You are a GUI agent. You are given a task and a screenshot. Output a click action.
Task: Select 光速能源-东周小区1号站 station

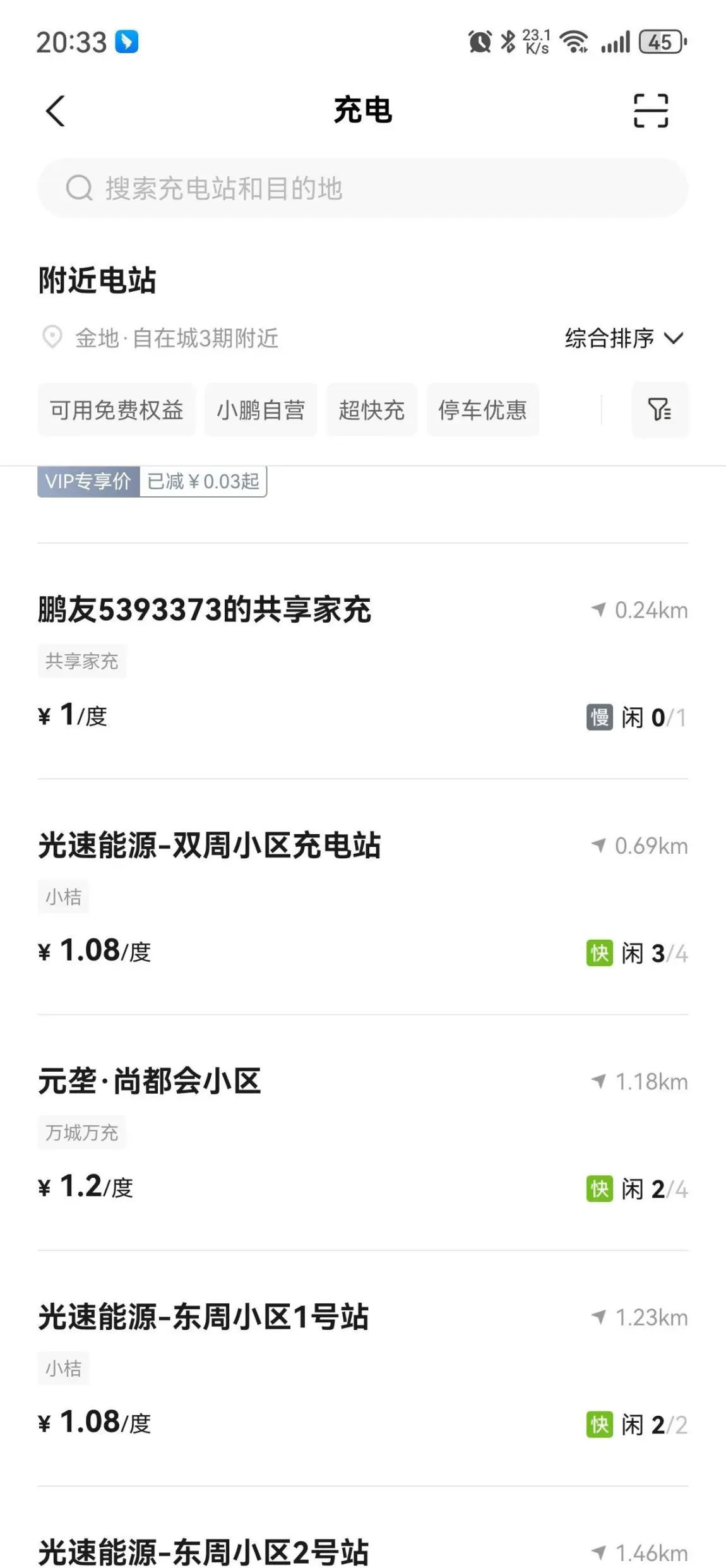(362, 1368)
